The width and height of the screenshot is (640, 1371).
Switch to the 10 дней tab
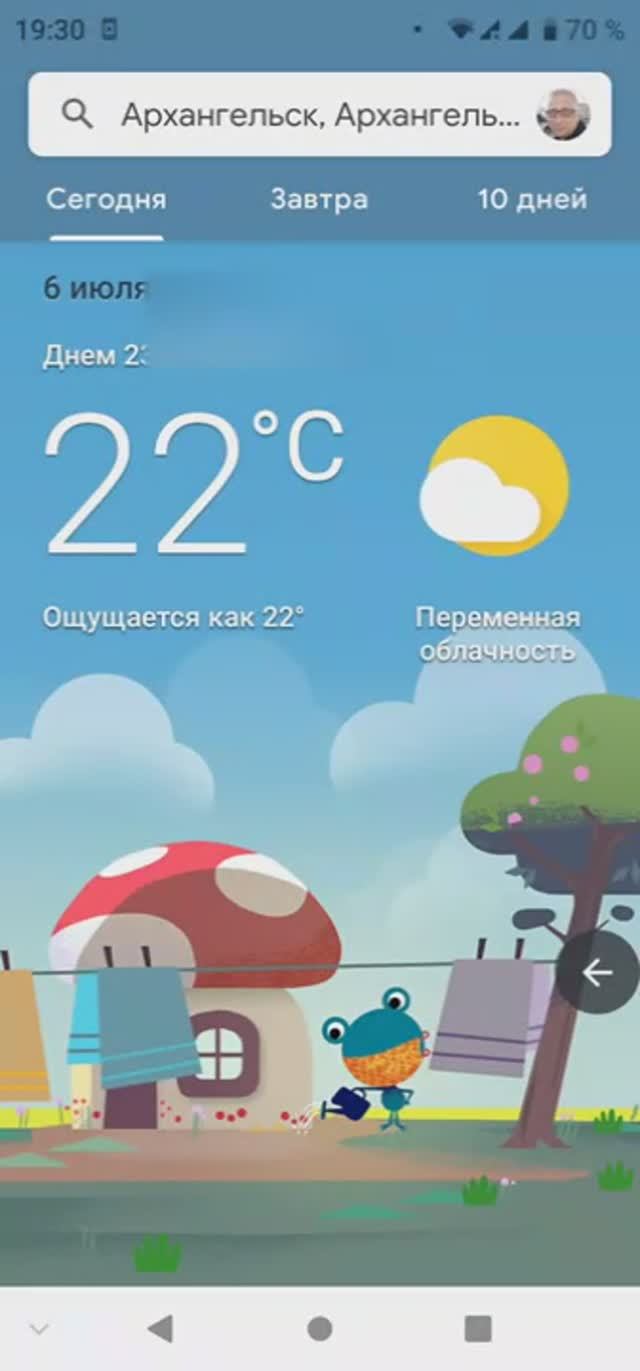click(x=531, y=199)
